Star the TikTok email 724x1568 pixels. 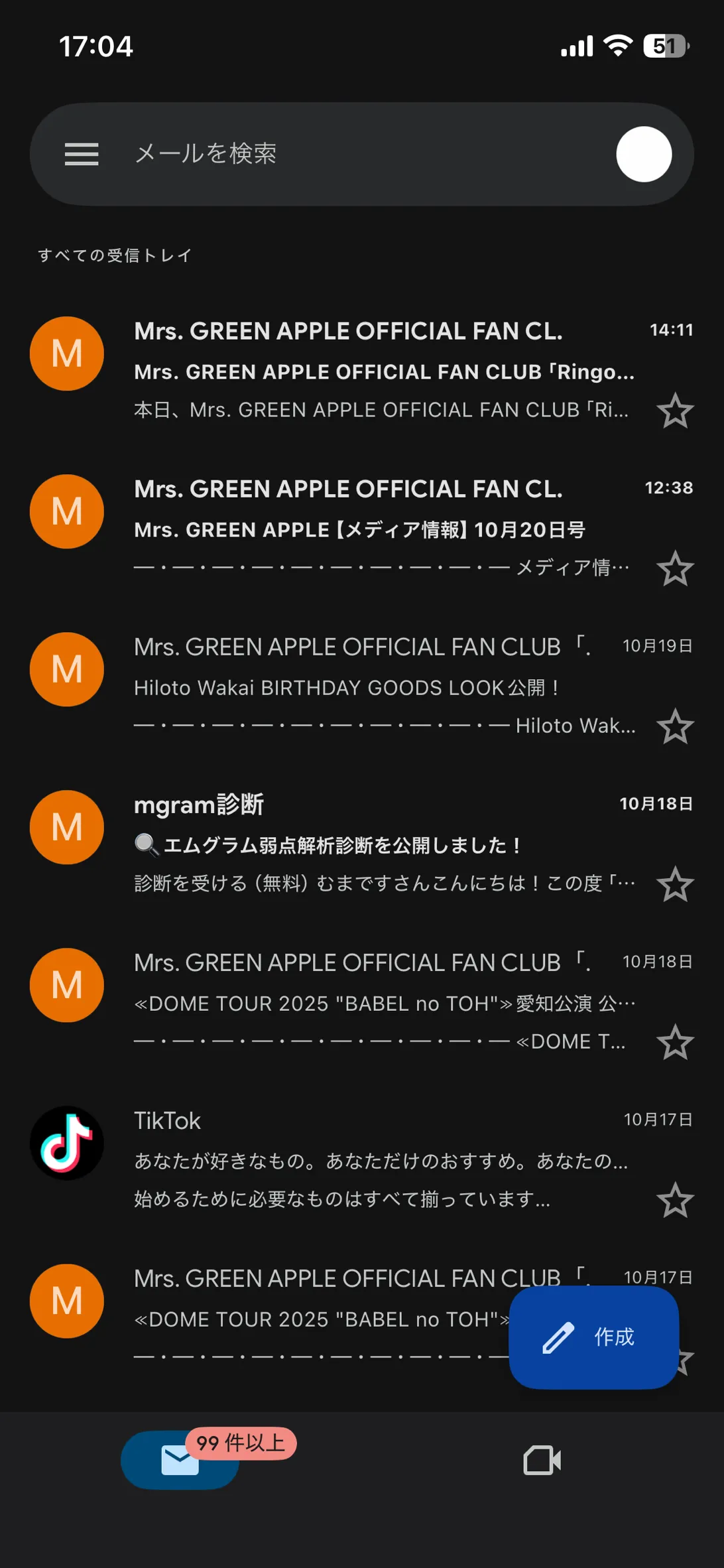(x=675, y=1201)
